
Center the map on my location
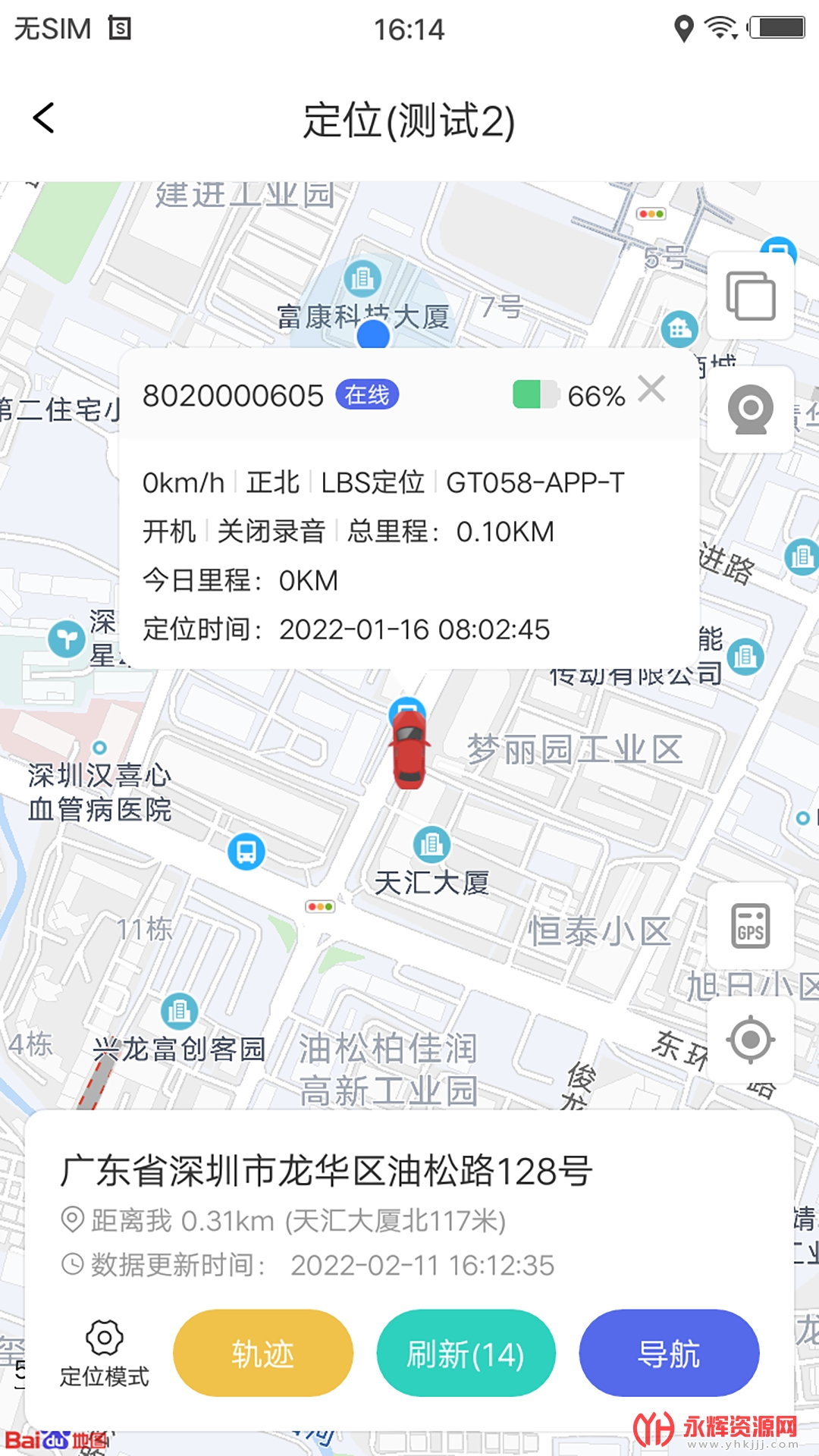pos(750,1040)
